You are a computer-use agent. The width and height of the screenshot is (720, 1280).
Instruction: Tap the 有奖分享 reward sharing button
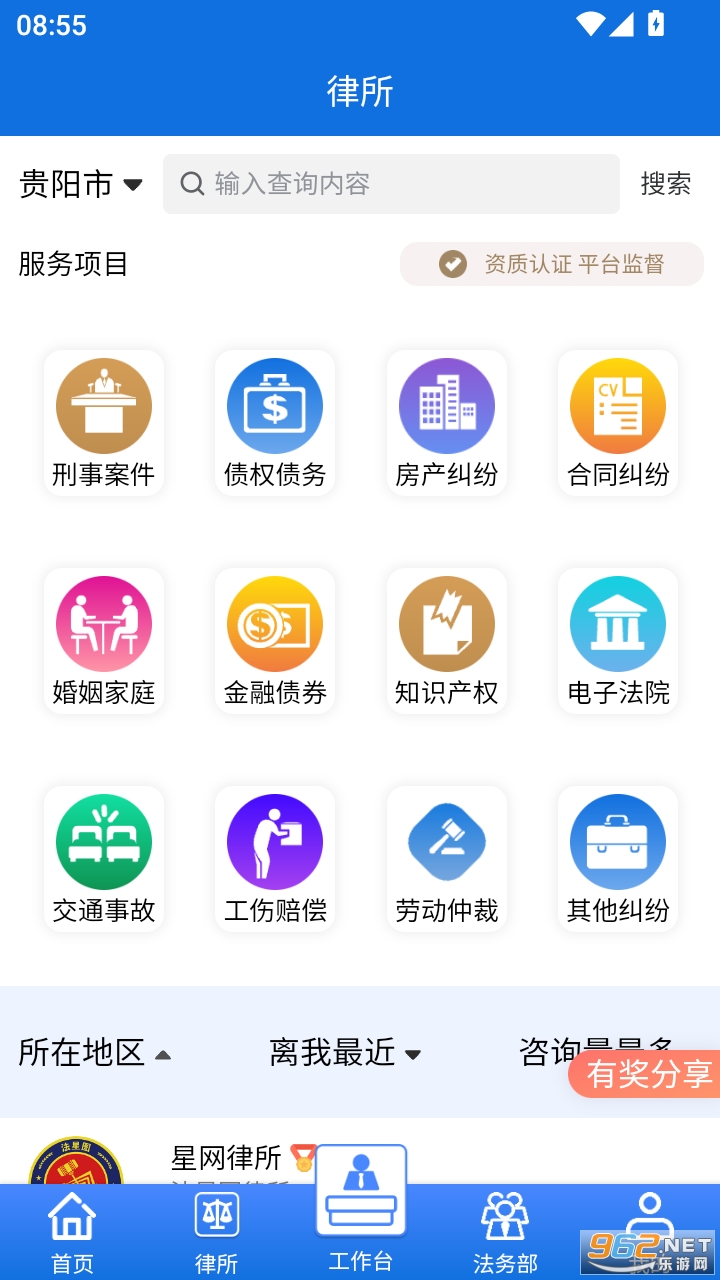pyautogui.click(x=645, y=1076)
